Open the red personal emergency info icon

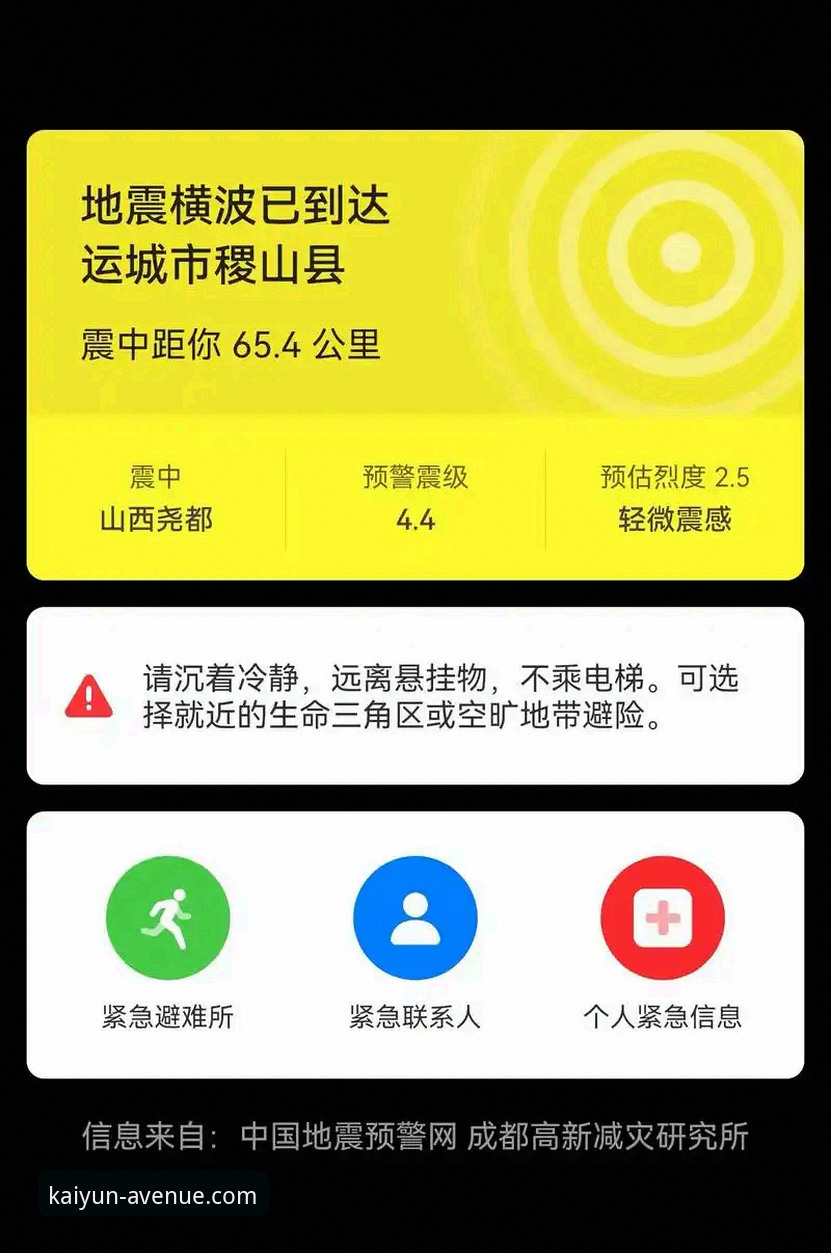(662, 916)
